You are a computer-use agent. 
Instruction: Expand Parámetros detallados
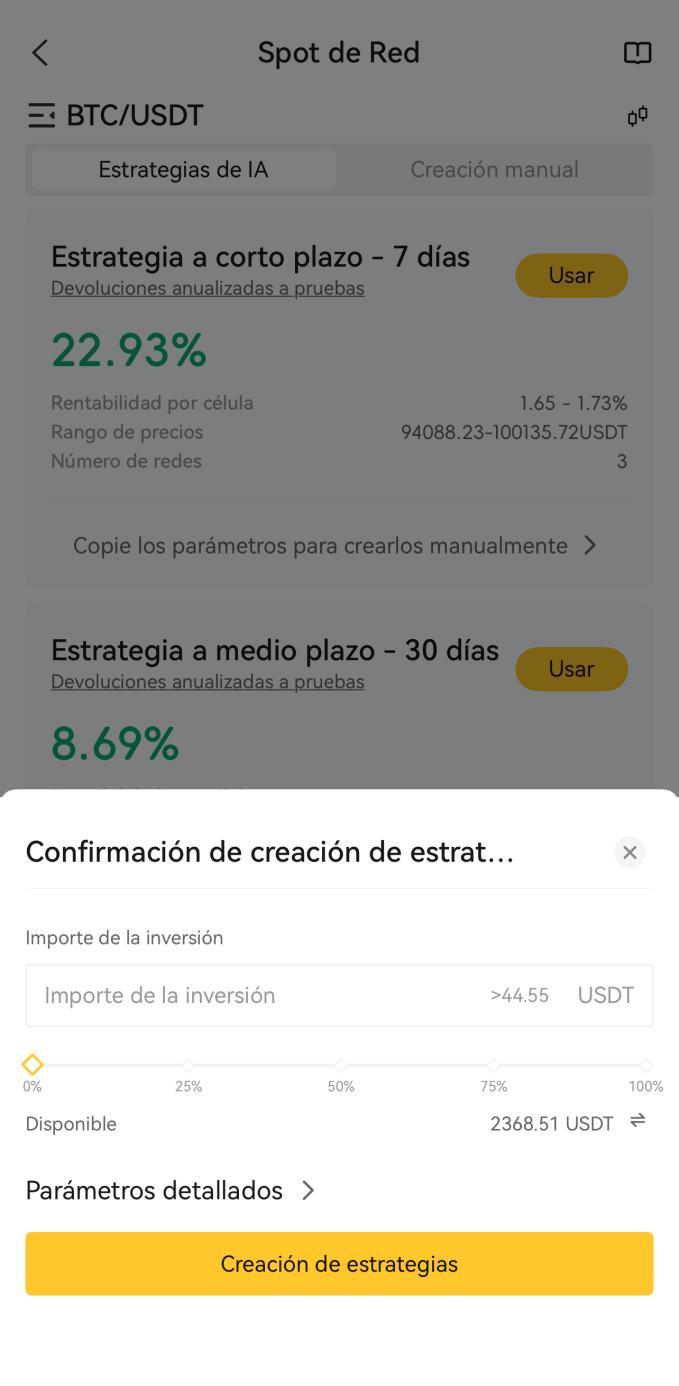click(171, 1190)
